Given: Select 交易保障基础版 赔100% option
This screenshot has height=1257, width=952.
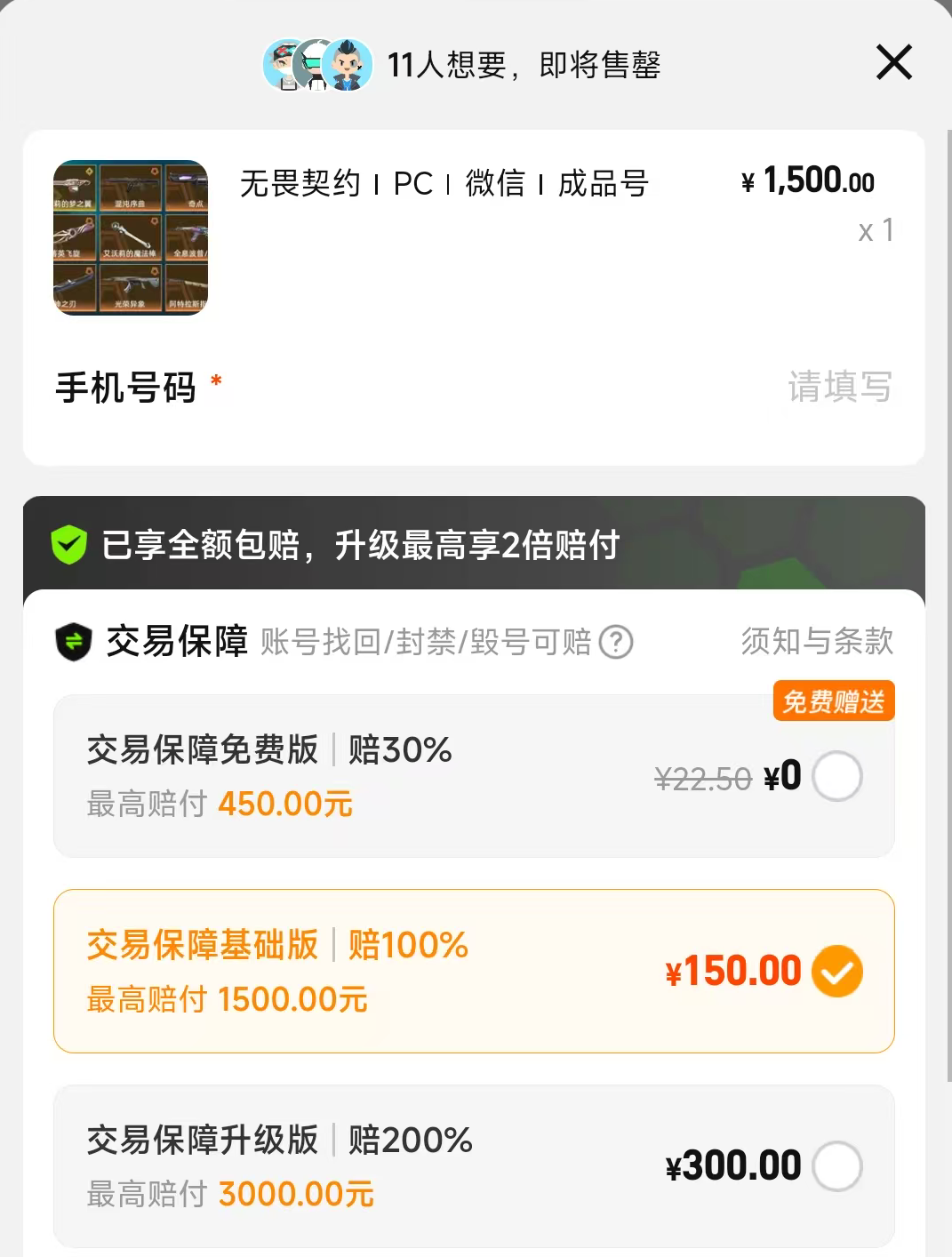Looking at the screenshot, I should (x=474, y=972).
